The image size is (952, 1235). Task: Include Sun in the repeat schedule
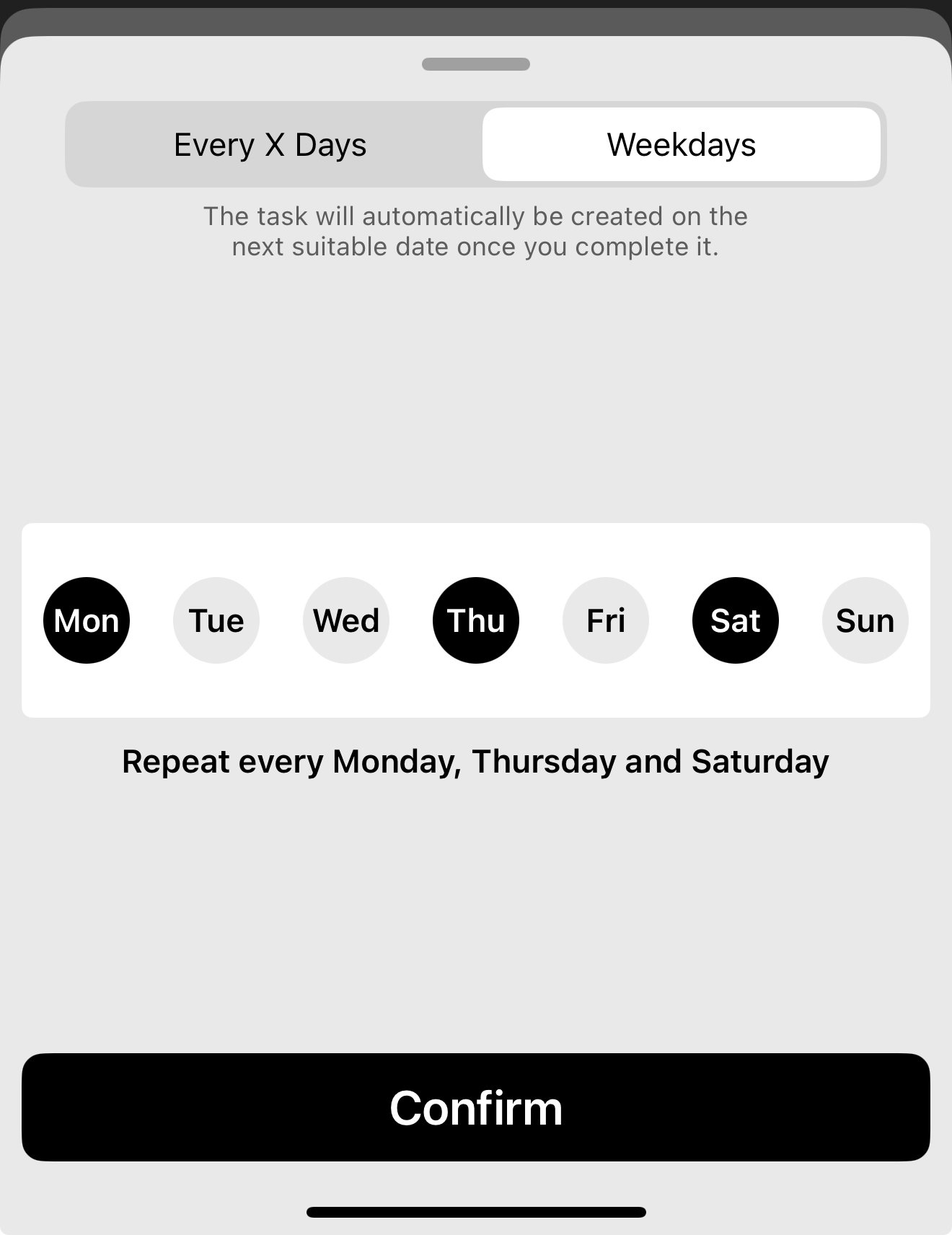tap(865, 620)
